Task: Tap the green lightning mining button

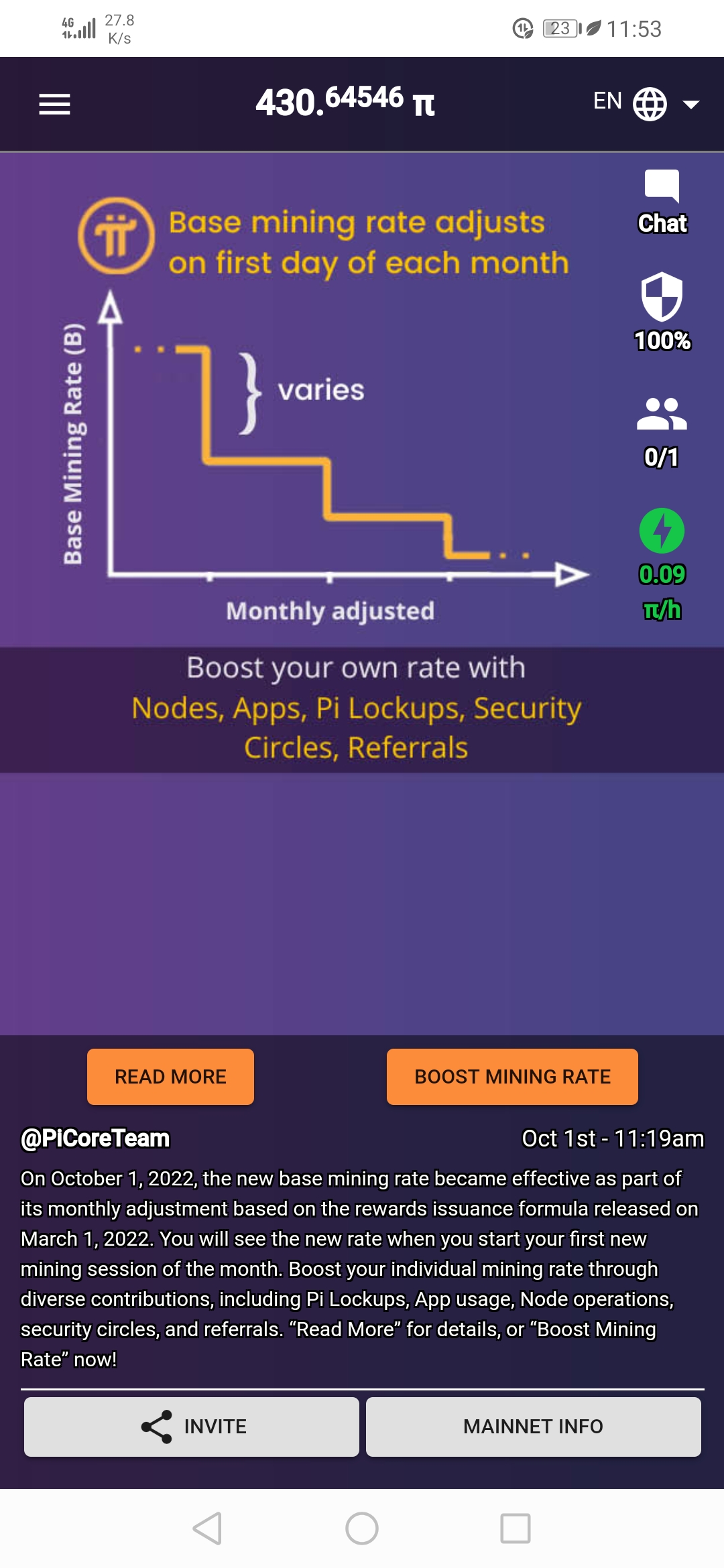Action: (x=662, y=531)
